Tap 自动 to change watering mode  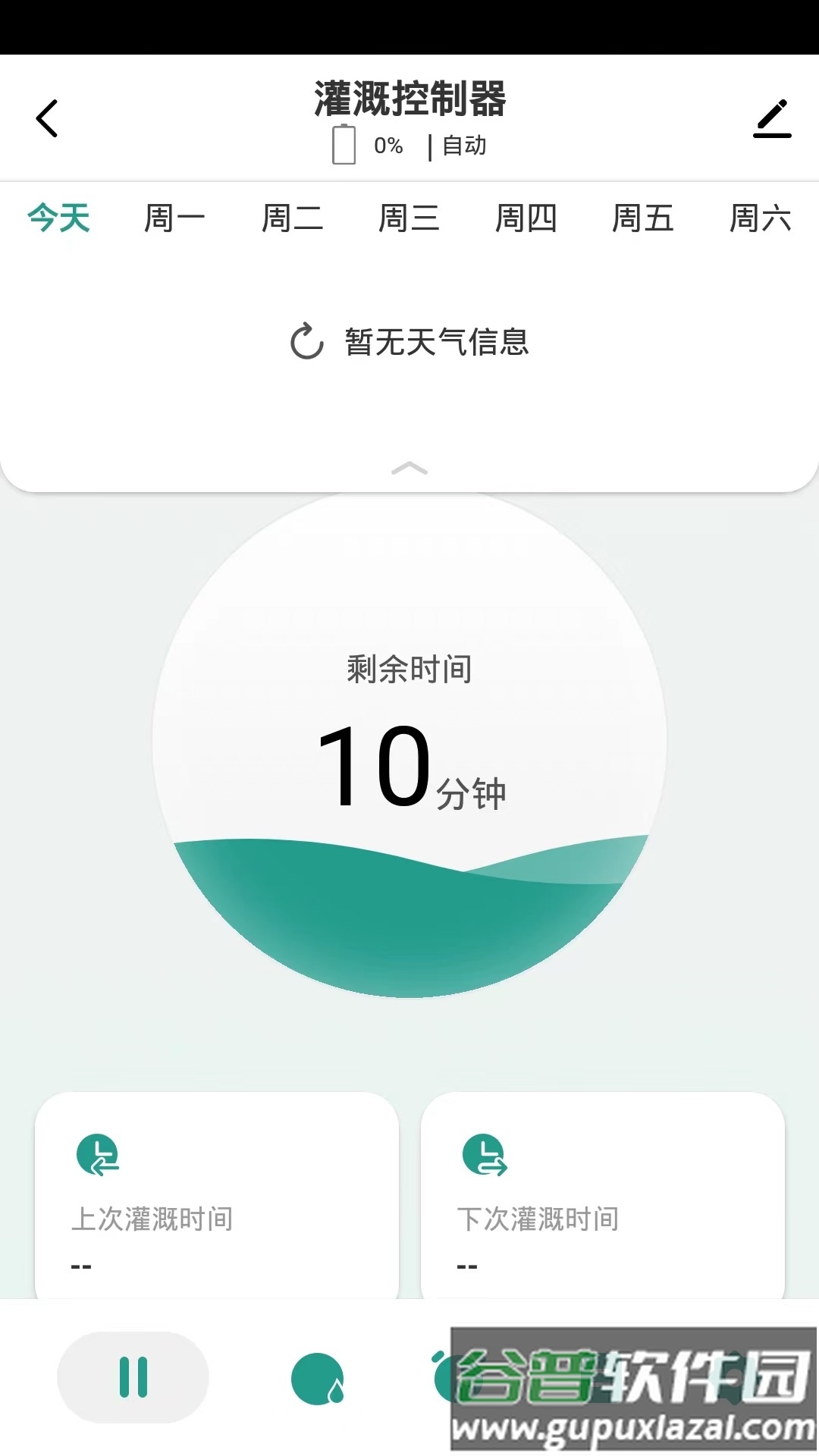463,146
